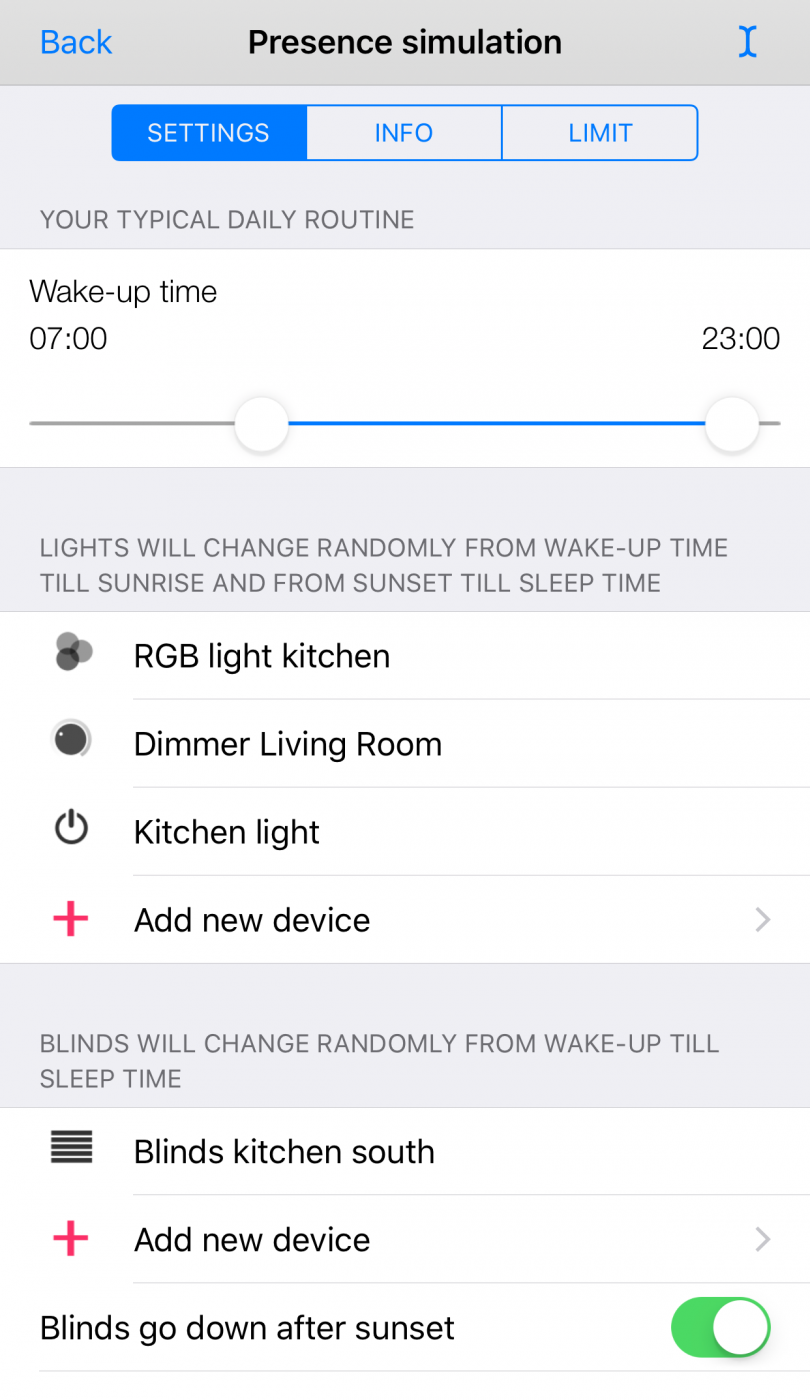Go back to the previous screen
Image resolution: width=810 pixels, height=1400 pixels.
pyautogui.click(x=76, y=43)
